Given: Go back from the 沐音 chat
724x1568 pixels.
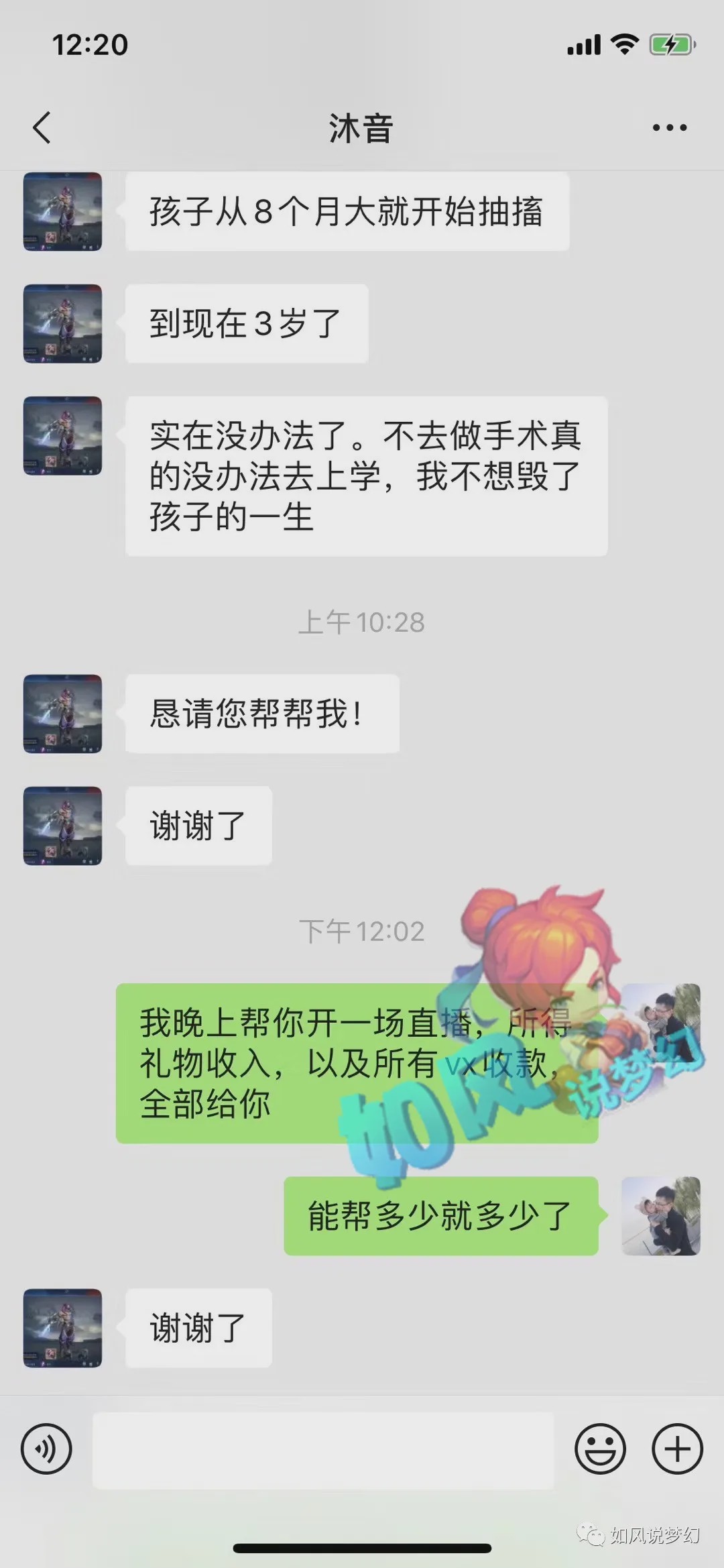Looking at the screenshot, I should (x=42, y=127).
